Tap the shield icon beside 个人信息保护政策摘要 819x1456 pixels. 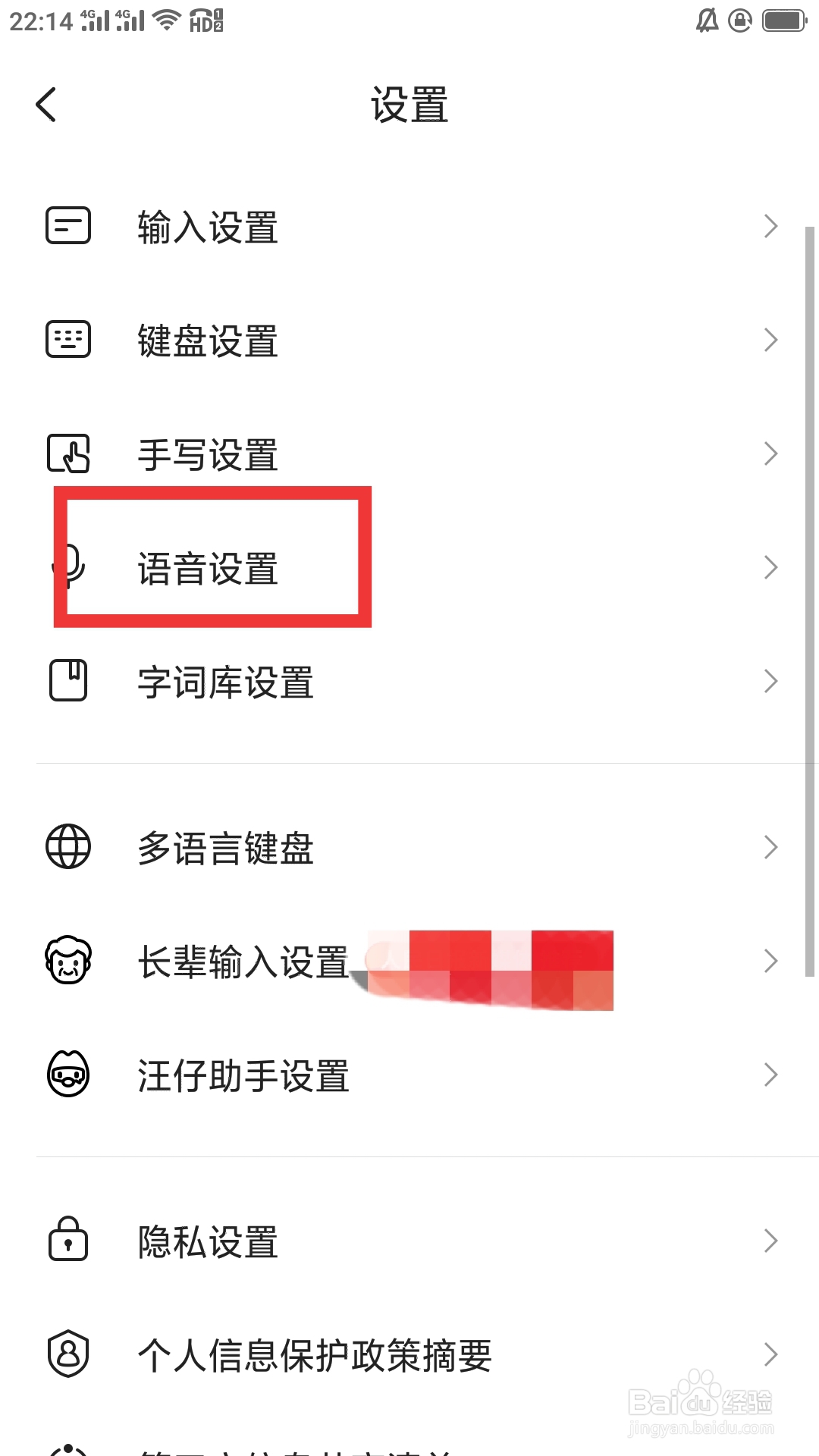click(x=67, y=1354)
